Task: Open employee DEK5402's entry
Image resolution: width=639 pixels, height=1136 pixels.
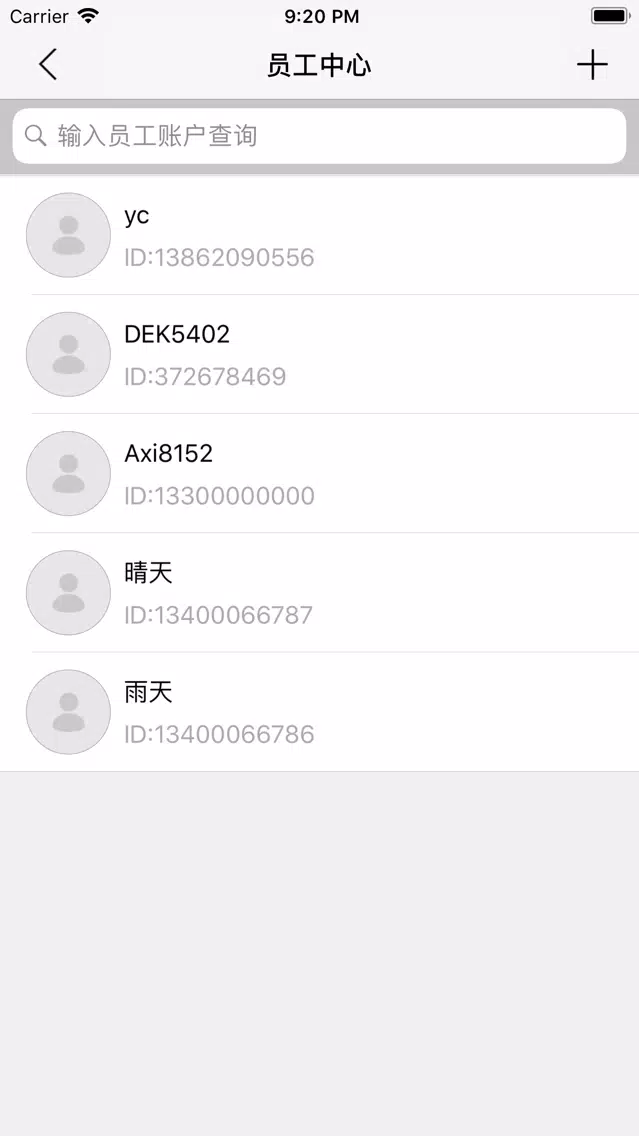Action: click(320, 354)
